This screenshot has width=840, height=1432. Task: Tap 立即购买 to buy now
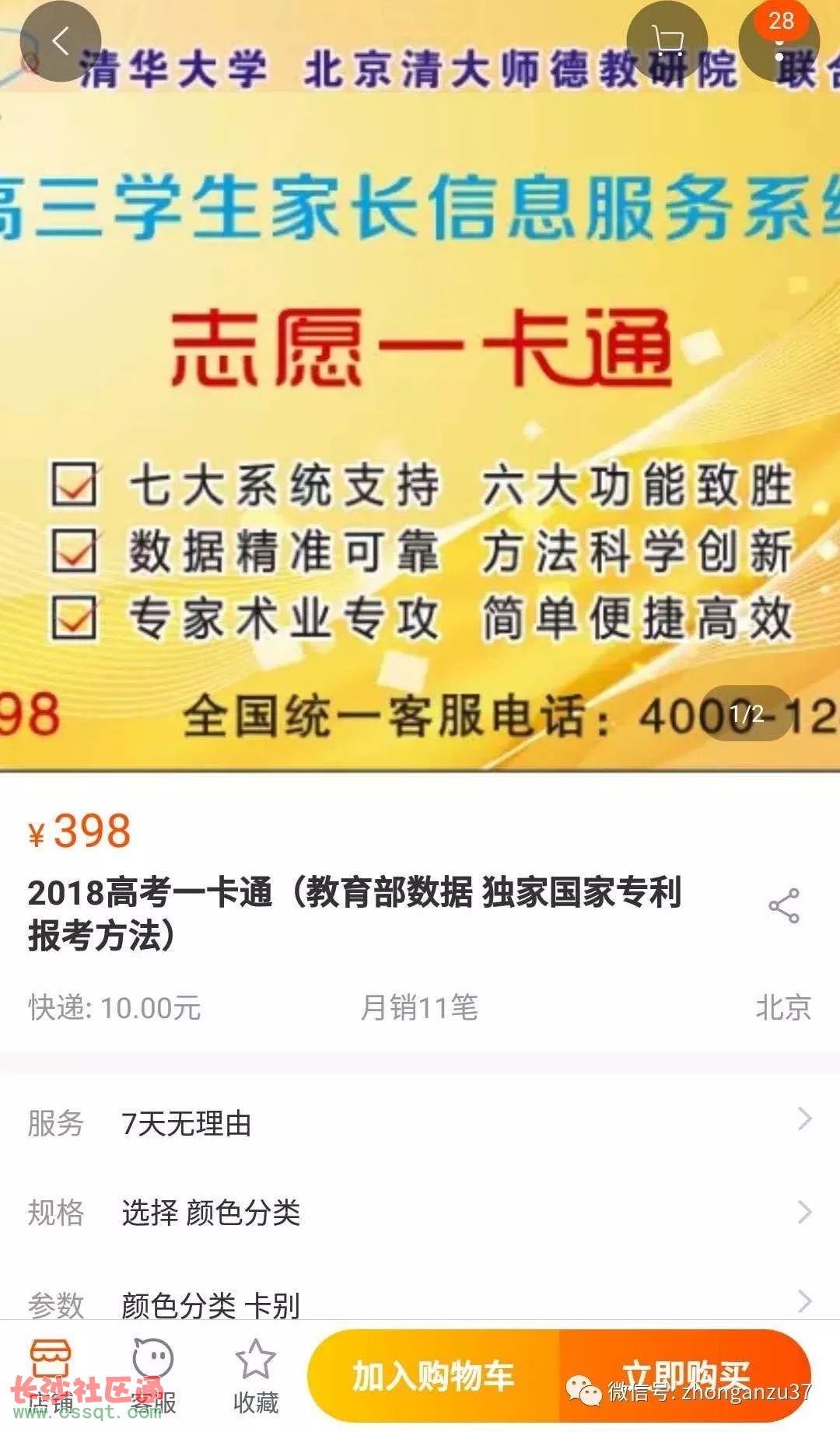point(686,1375)
